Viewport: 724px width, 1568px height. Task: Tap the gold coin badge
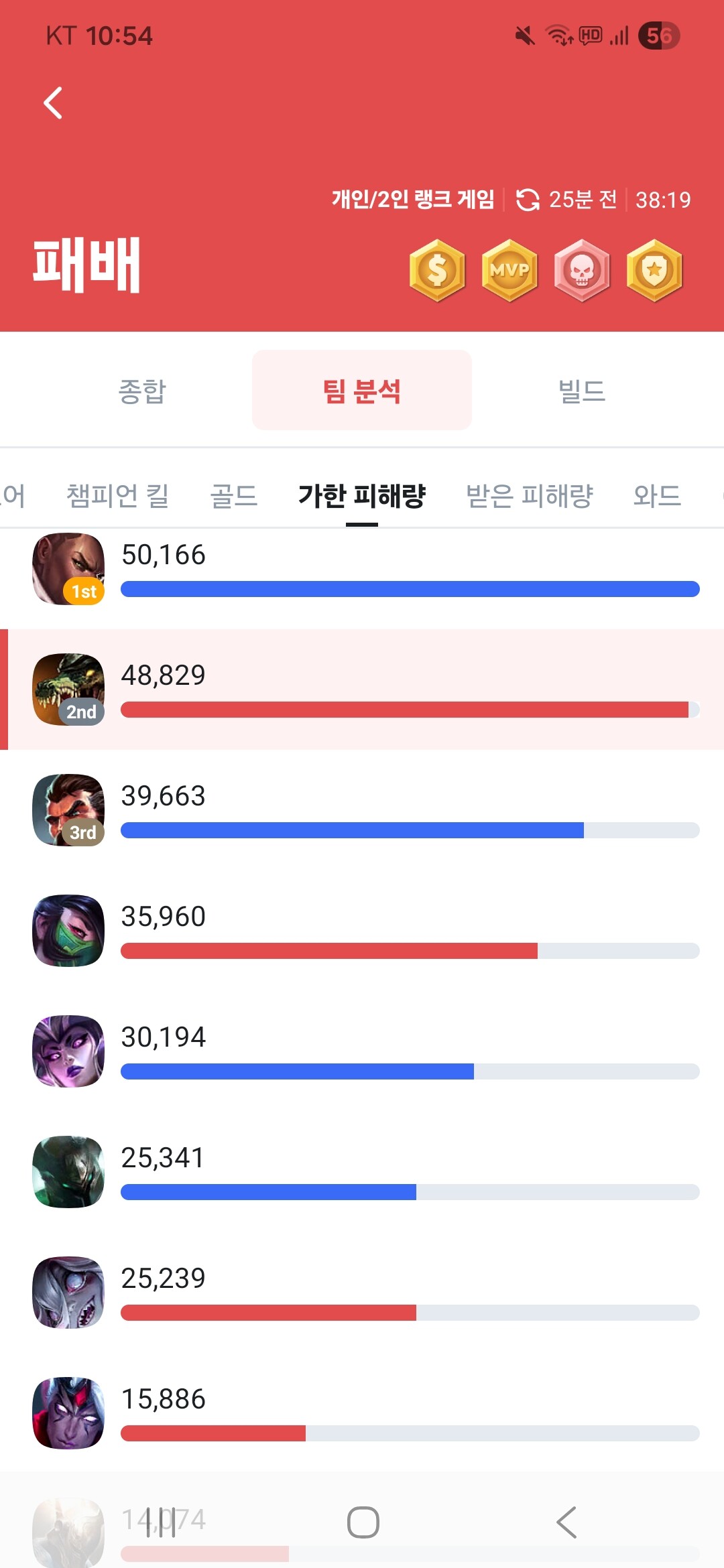point(437,270)
